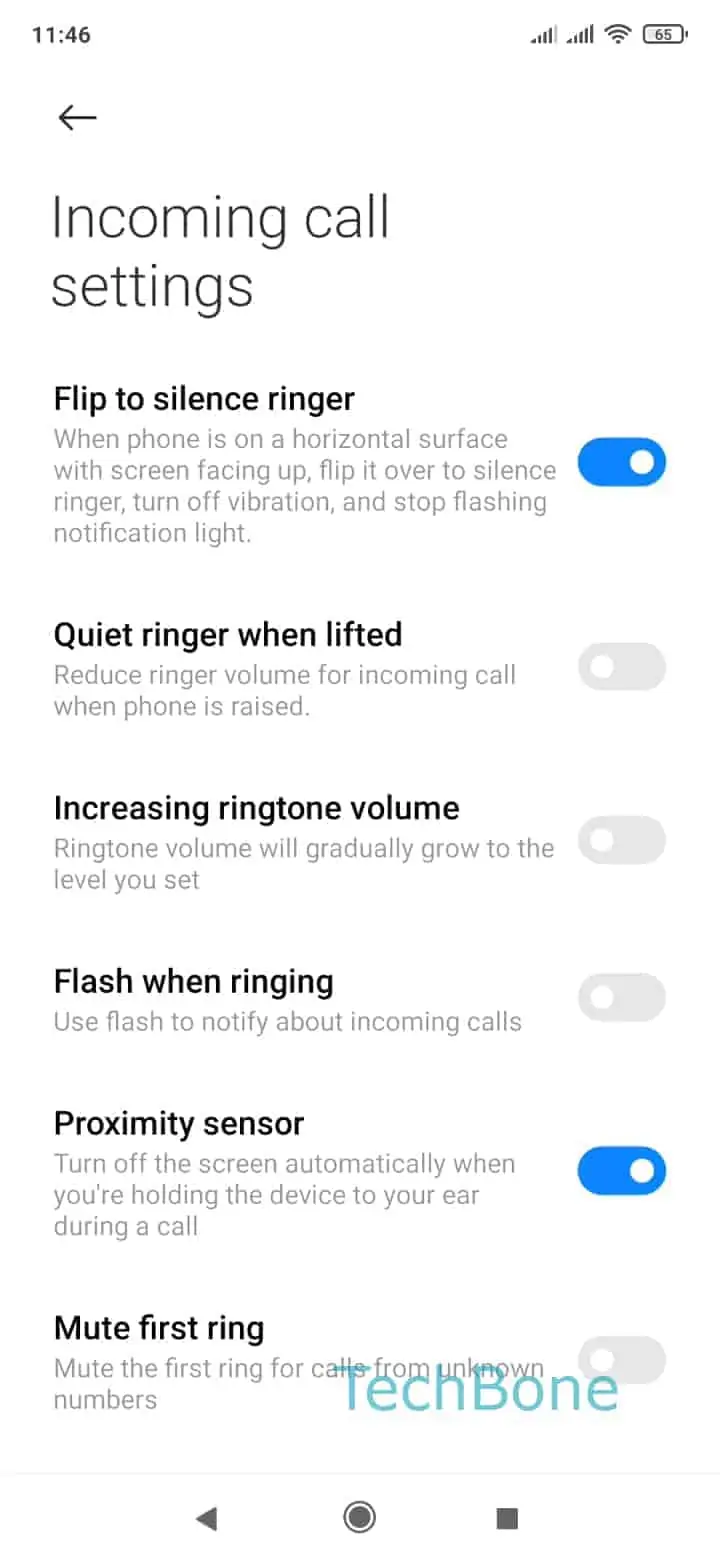
Task: Enable Flash when ringing switch
Action: (621, 997)
